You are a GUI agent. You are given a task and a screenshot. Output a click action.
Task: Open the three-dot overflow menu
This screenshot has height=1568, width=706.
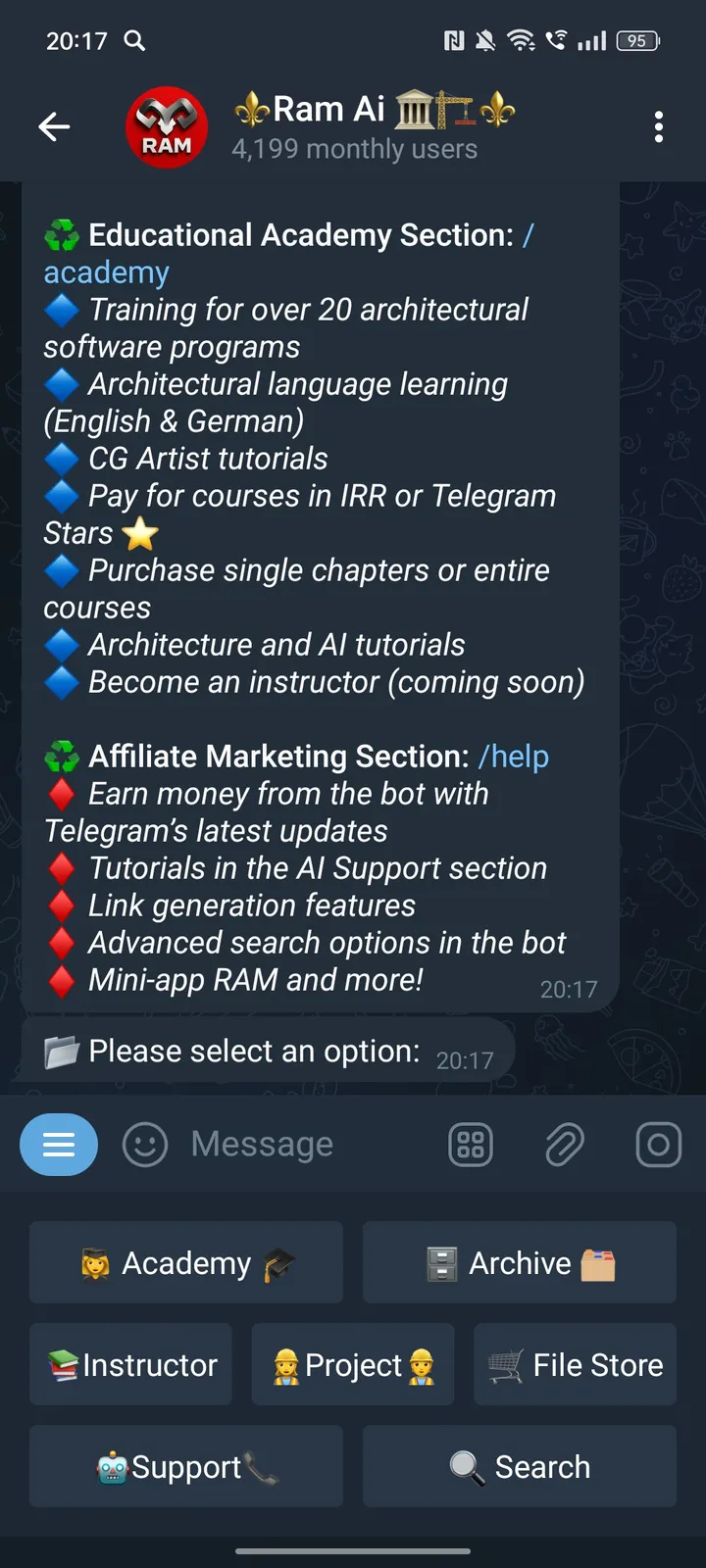(x=658, y=126)
